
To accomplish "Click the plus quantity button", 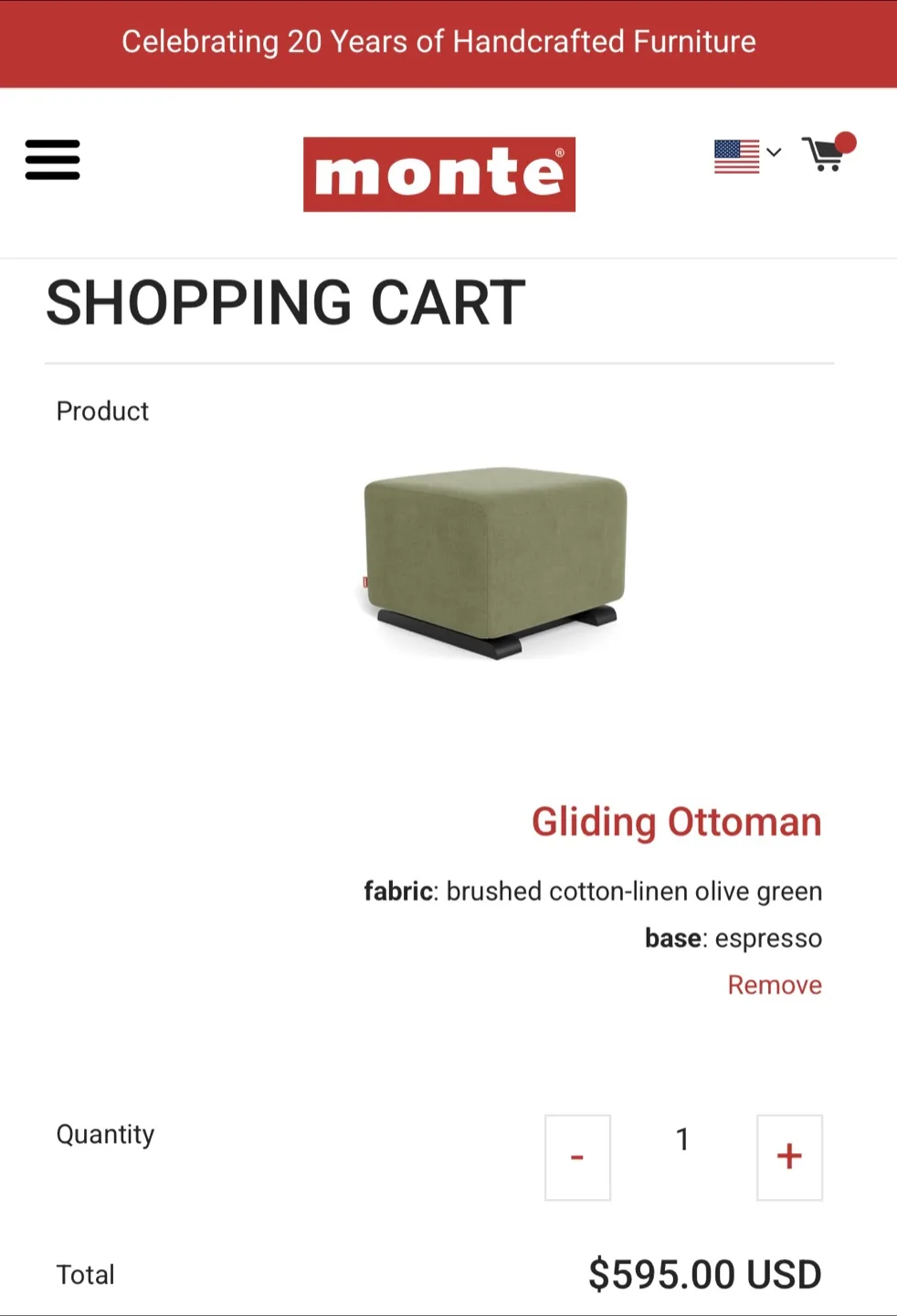I will (x=789, y=1157).
